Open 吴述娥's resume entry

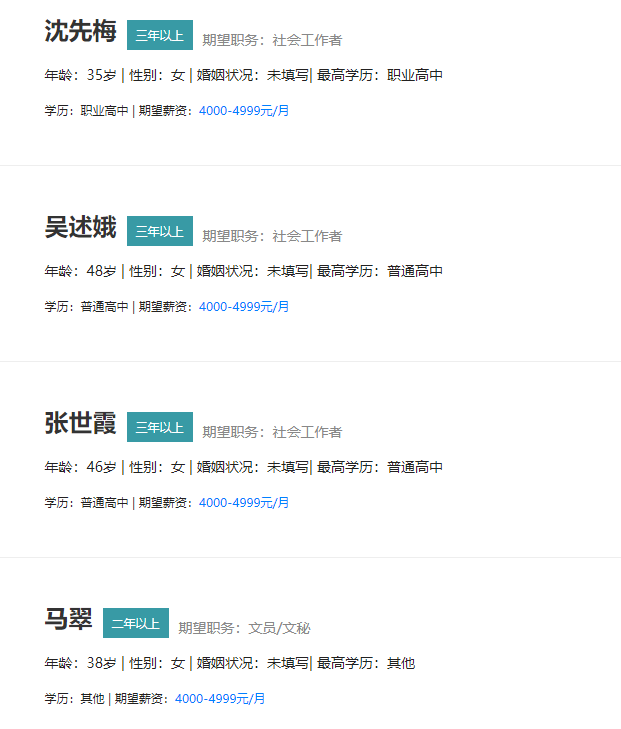pyautogui.click(x=80, y=228)
